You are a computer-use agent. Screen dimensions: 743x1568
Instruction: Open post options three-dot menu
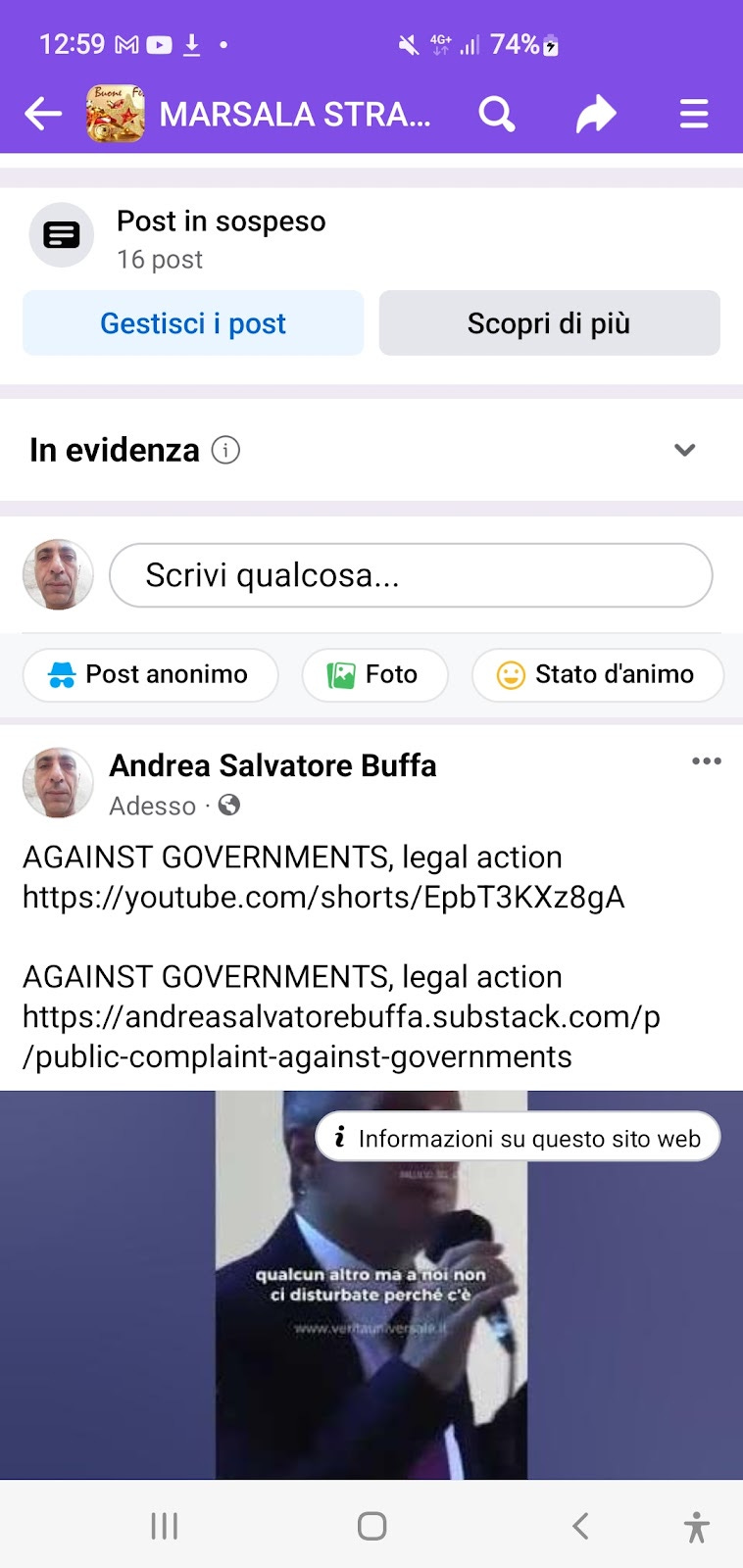[x=706, y=761]
